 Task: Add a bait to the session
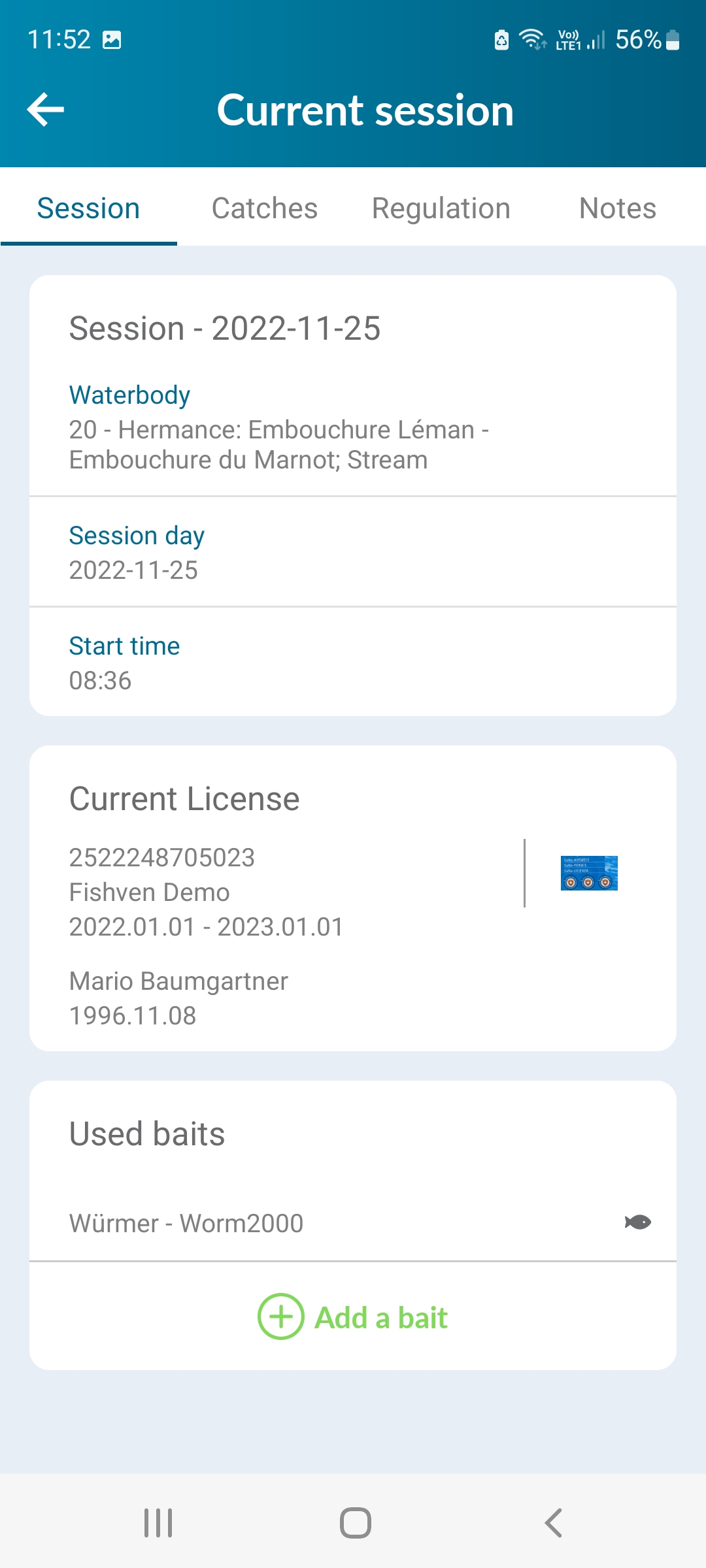[353, 1316]
